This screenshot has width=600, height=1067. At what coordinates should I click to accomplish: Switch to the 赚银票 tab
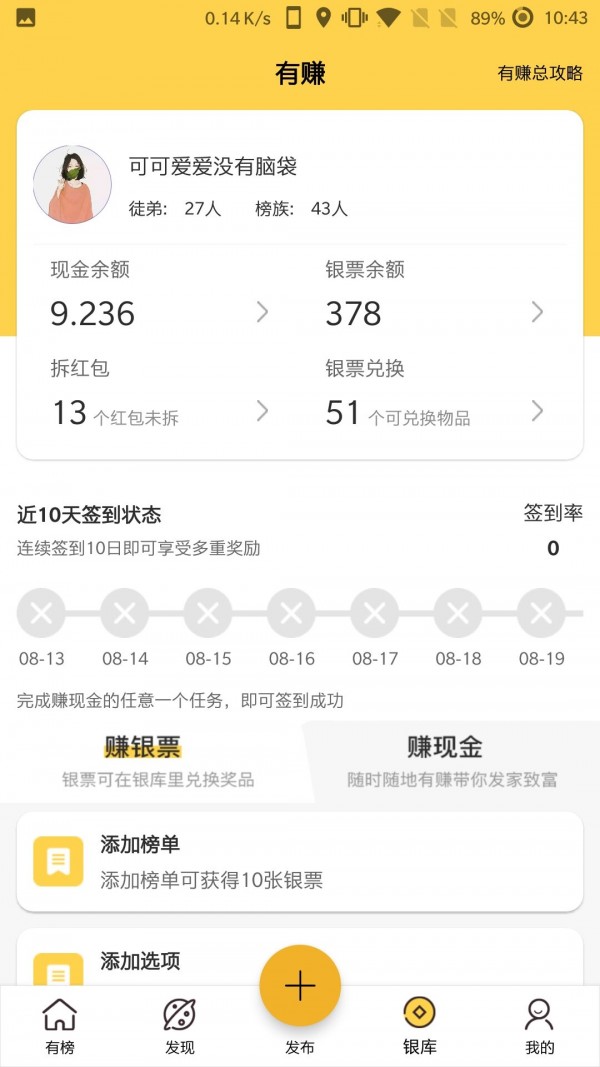pyautogui.click(x=157, y=761)
